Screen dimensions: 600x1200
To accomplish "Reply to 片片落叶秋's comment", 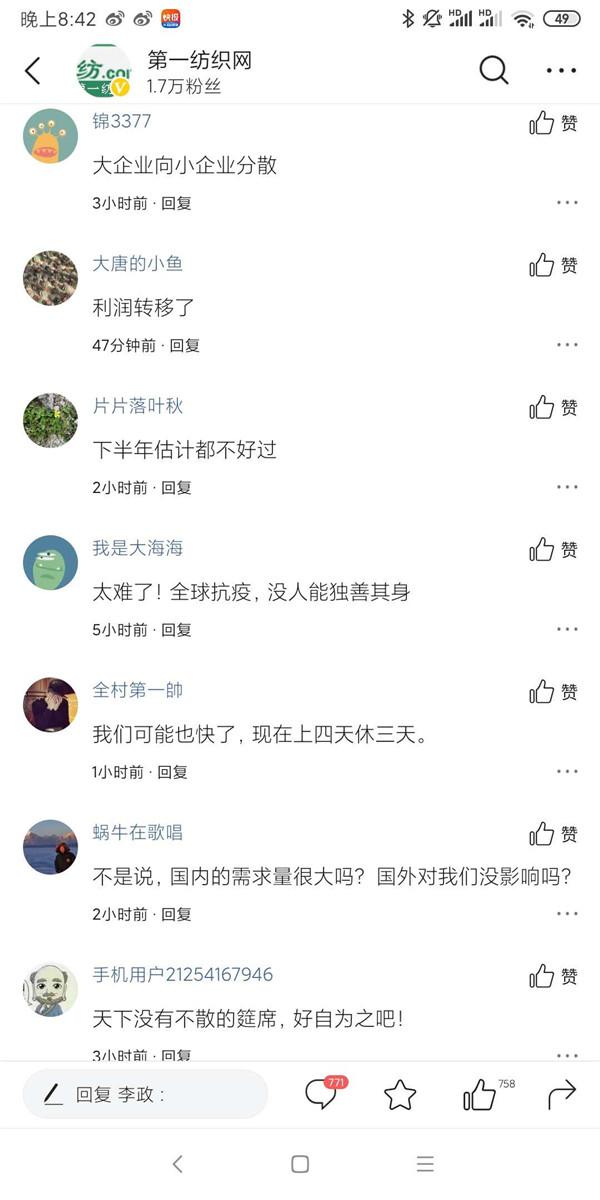I will tap(177, 488).
